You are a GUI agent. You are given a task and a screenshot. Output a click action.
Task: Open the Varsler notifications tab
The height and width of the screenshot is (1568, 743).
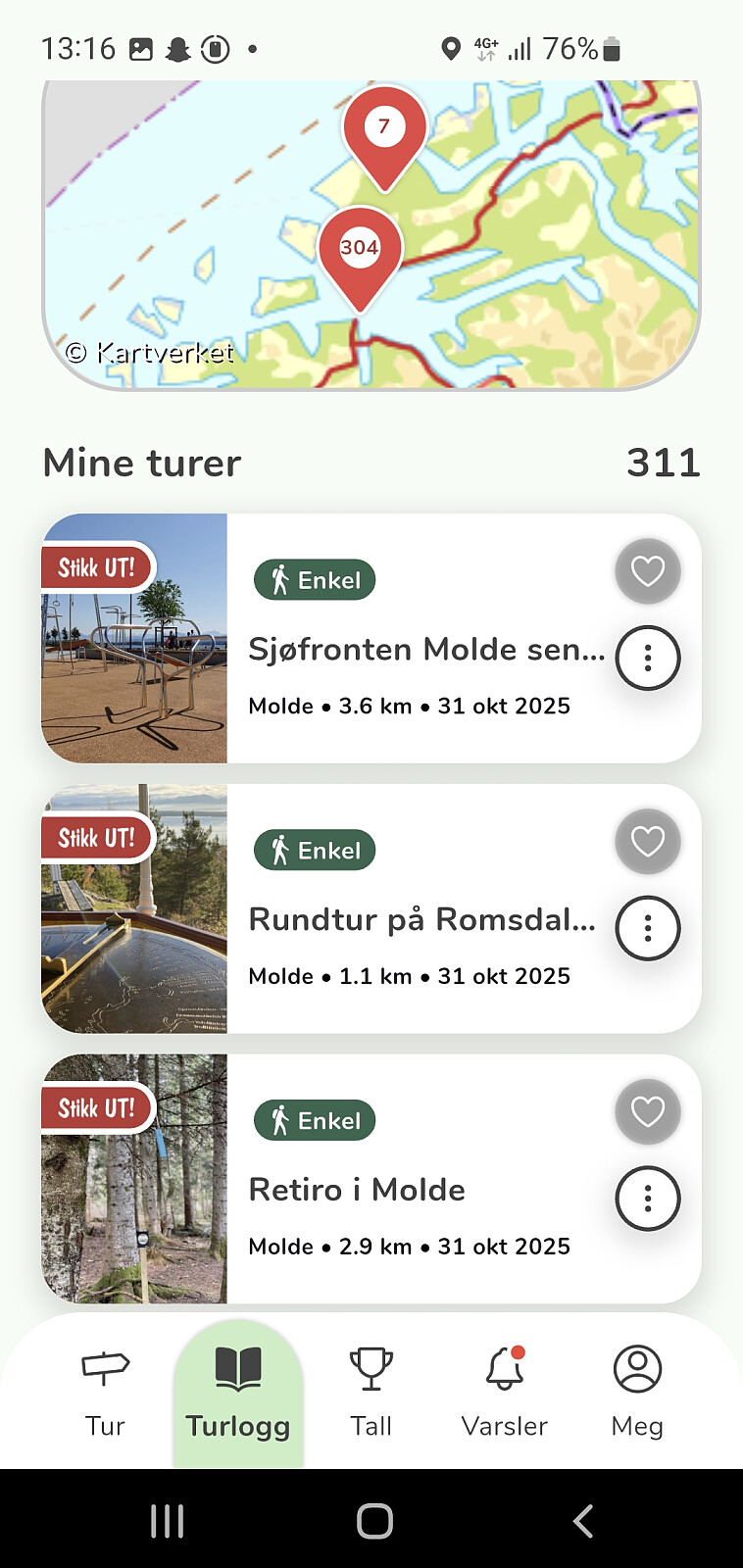[x=504, y=1393]
